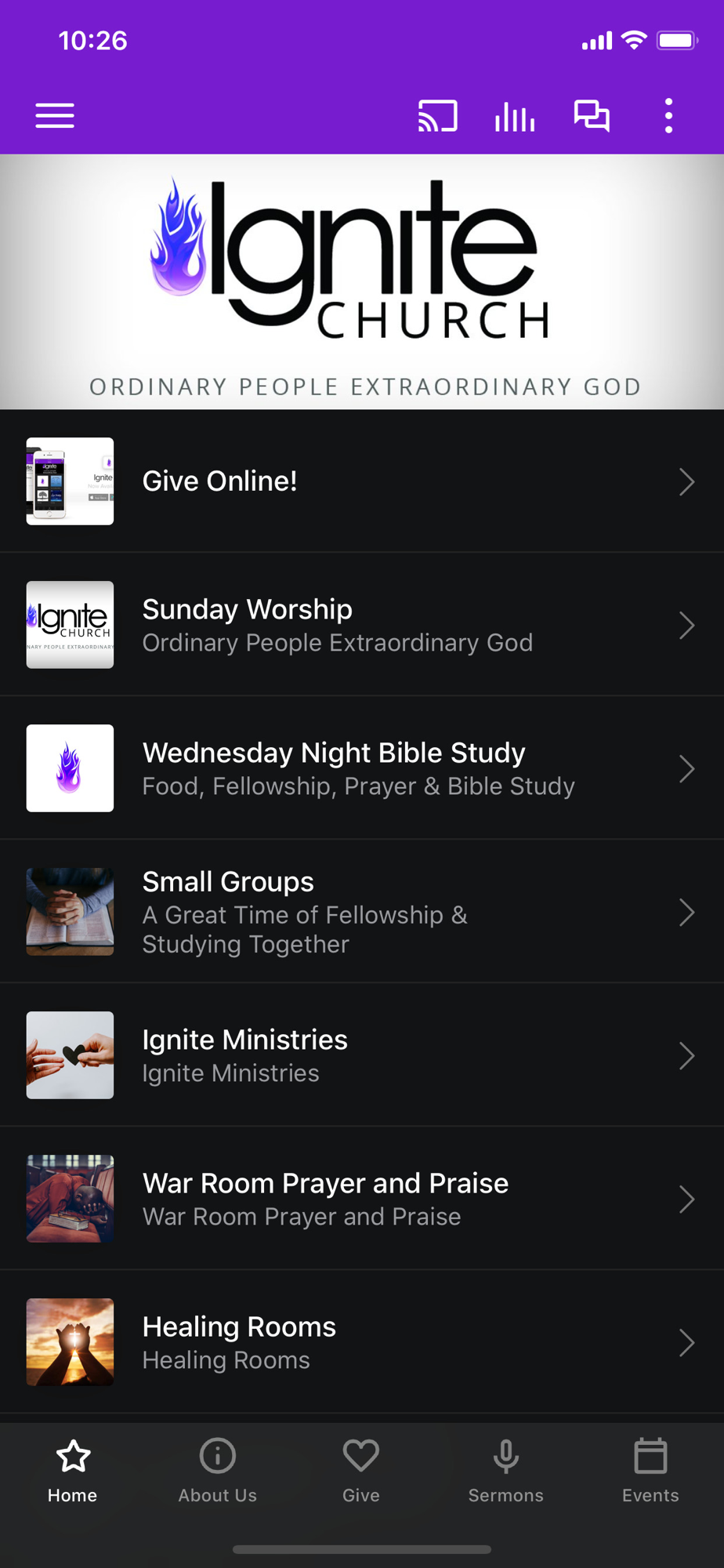Open Ignite Ministries
Viewport: 724px width, 1568px height.
361,1055
